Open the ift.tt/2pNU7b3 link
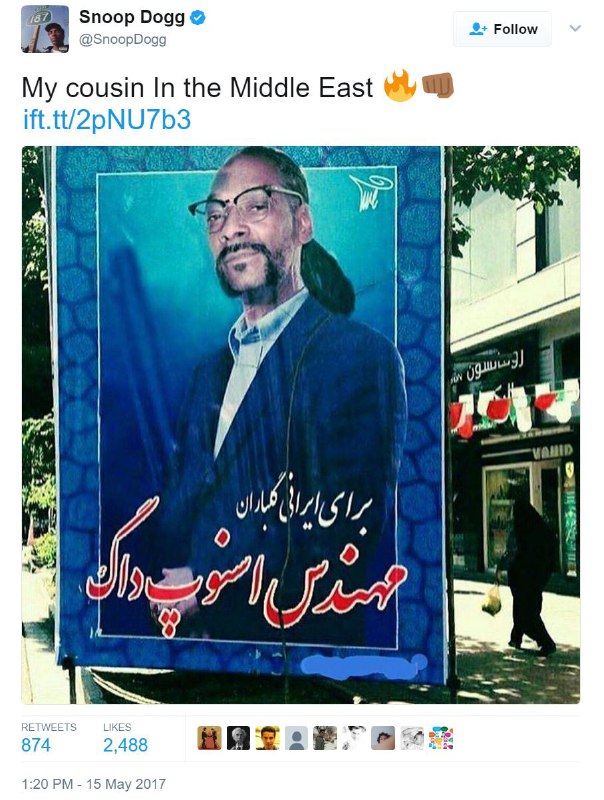This screenshot has height=800, width=604. [106, 121]
